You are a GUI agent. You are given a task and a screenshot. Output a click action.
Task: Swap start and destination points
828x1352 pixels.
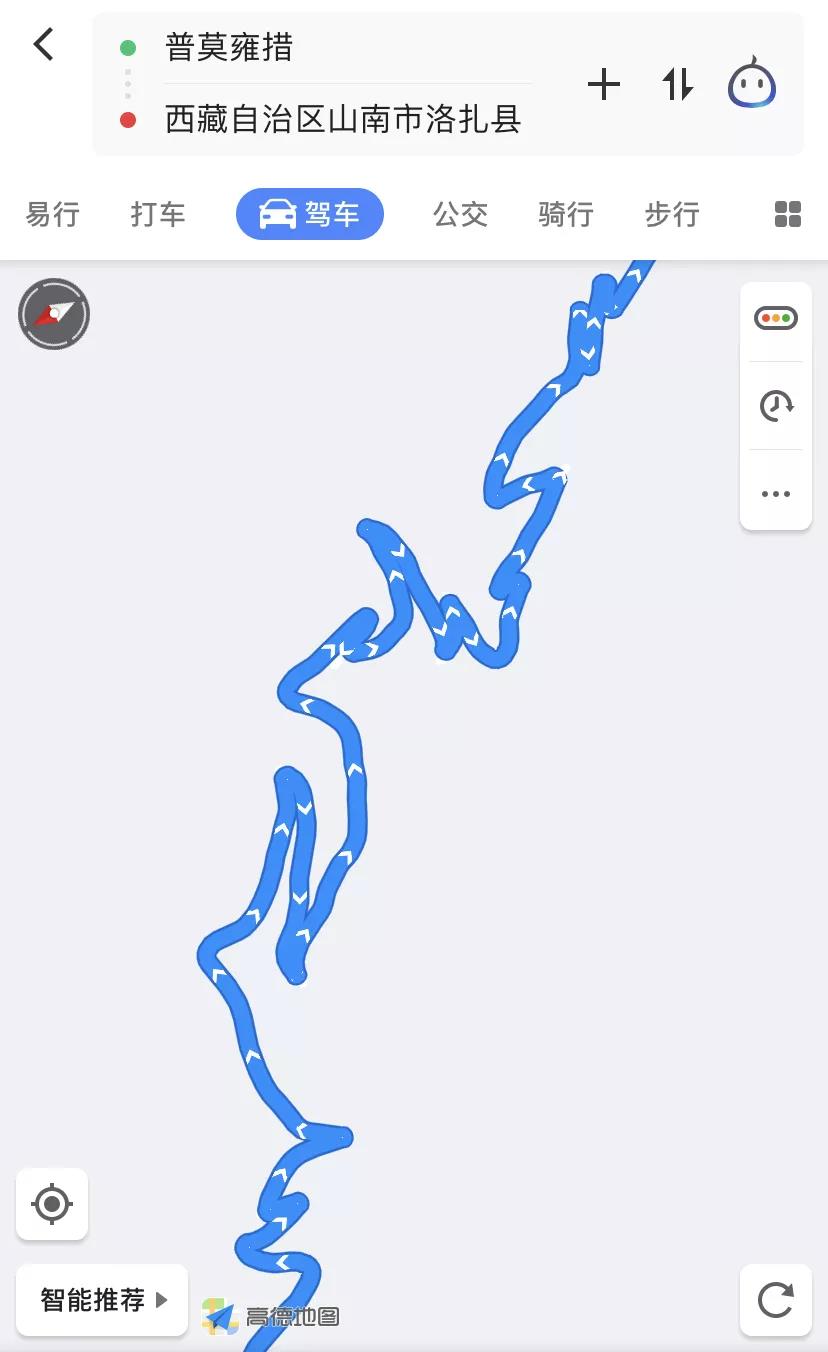click(x=678, y=85)
